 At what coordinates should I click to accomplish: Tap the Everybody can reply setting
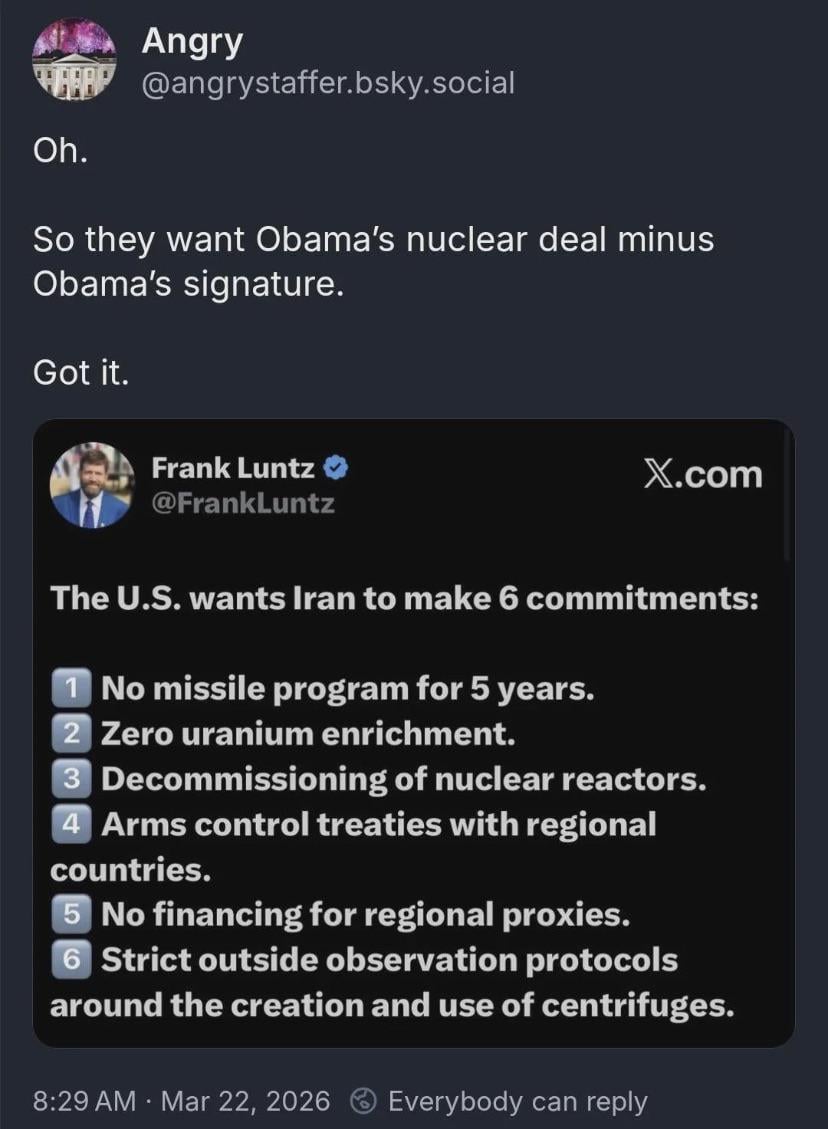click(x=500, y=1102)
